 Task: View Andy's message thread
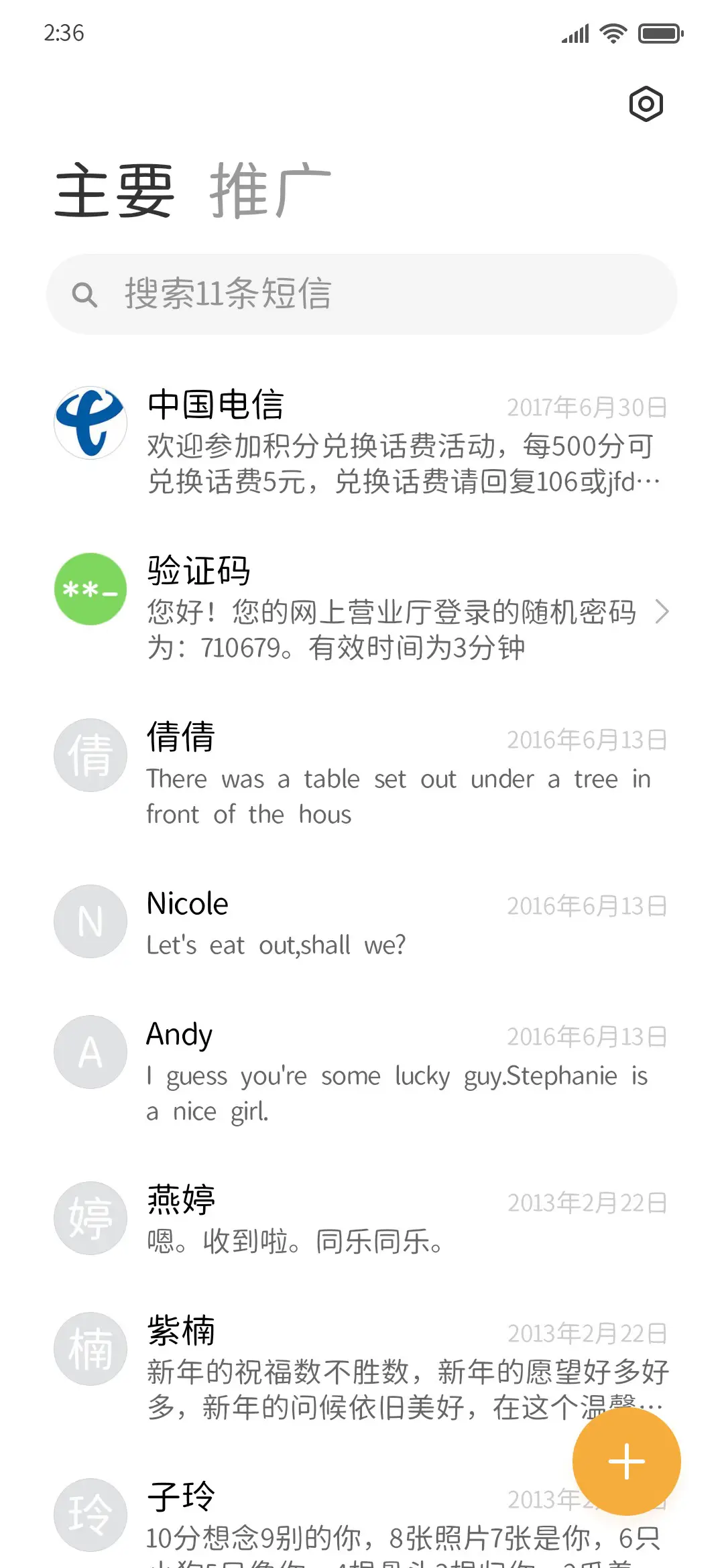pyautogui.click(x=362, y=1071)
